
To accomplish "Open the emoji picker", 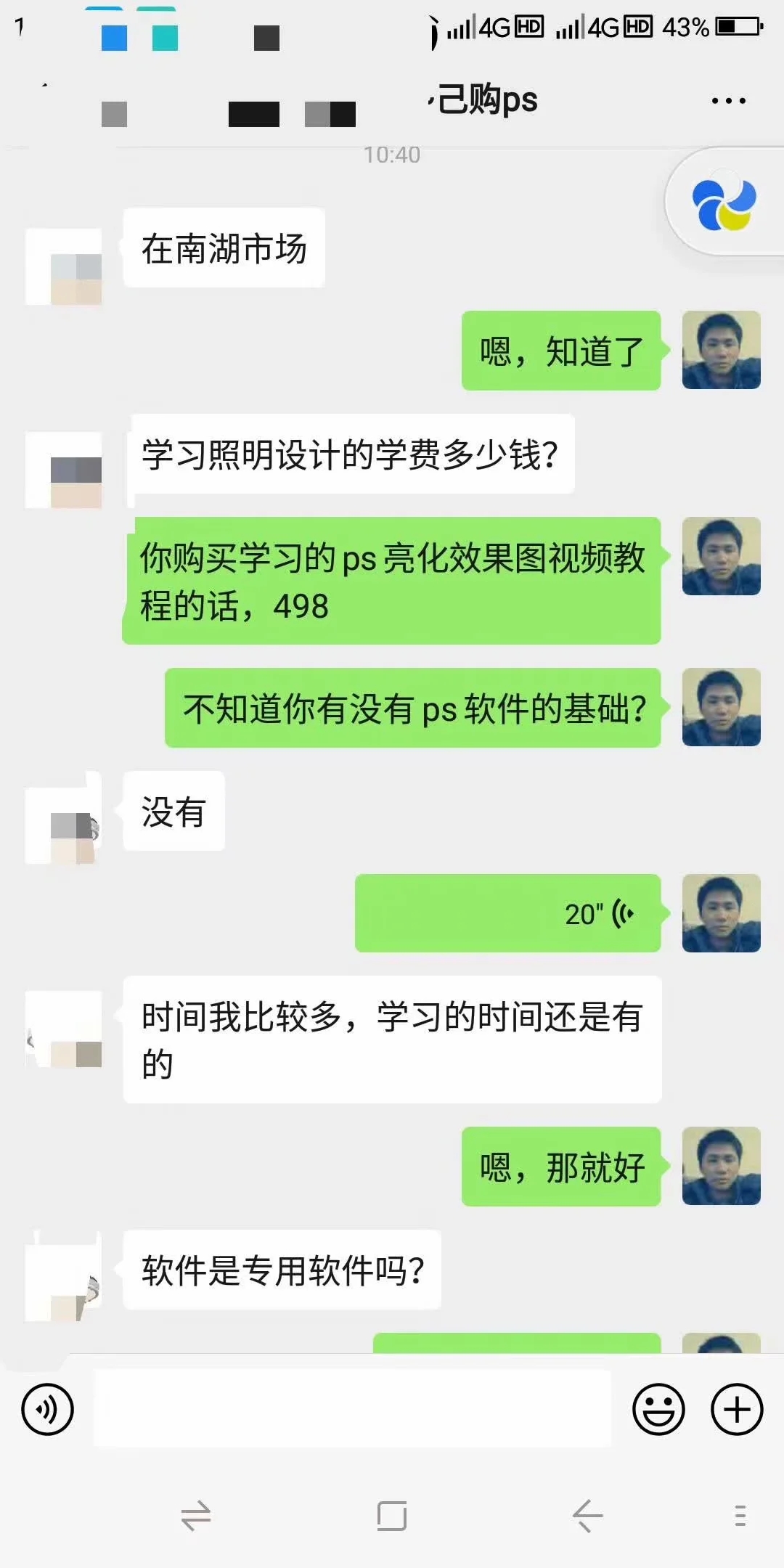I will click(658, 1410).
